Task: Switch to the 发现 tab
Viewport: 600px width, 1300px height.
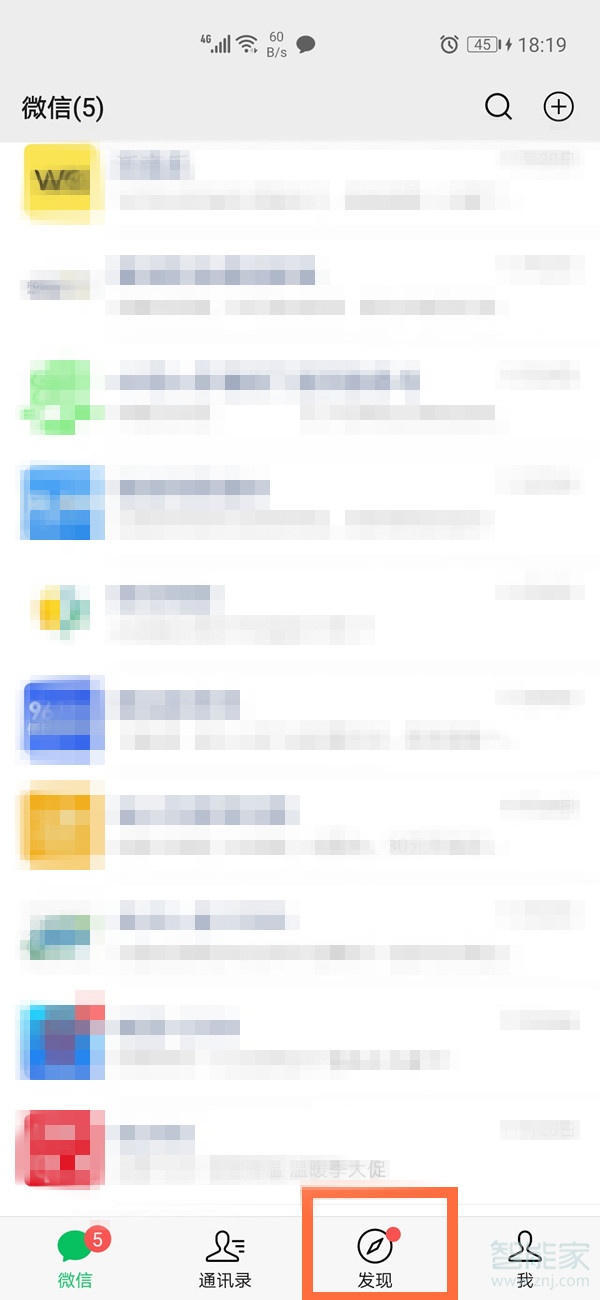Action: (376, 1258)
